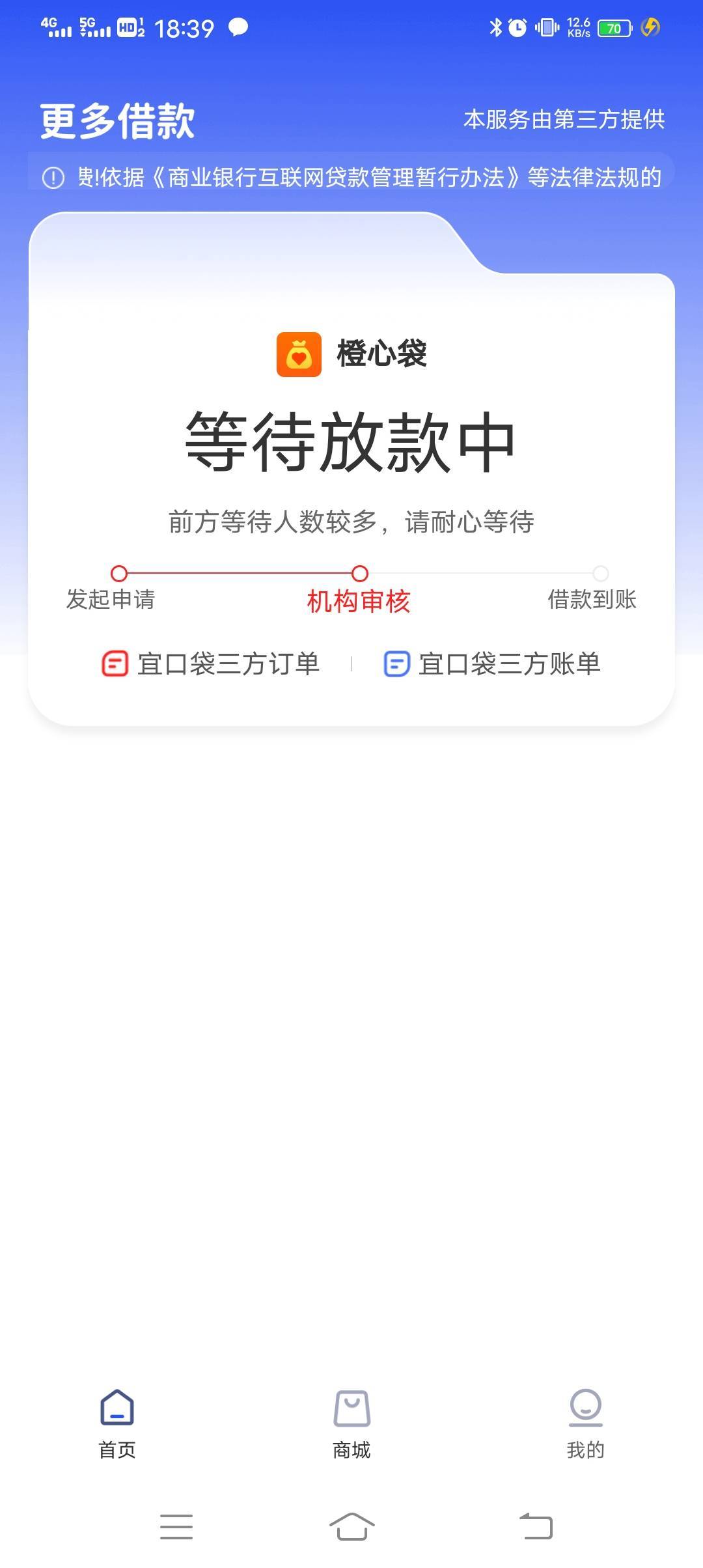This screenshot has height=1568, width=703.
Task: Tap the system back button
Action: pyautogui.click(x=536, y=1526)
